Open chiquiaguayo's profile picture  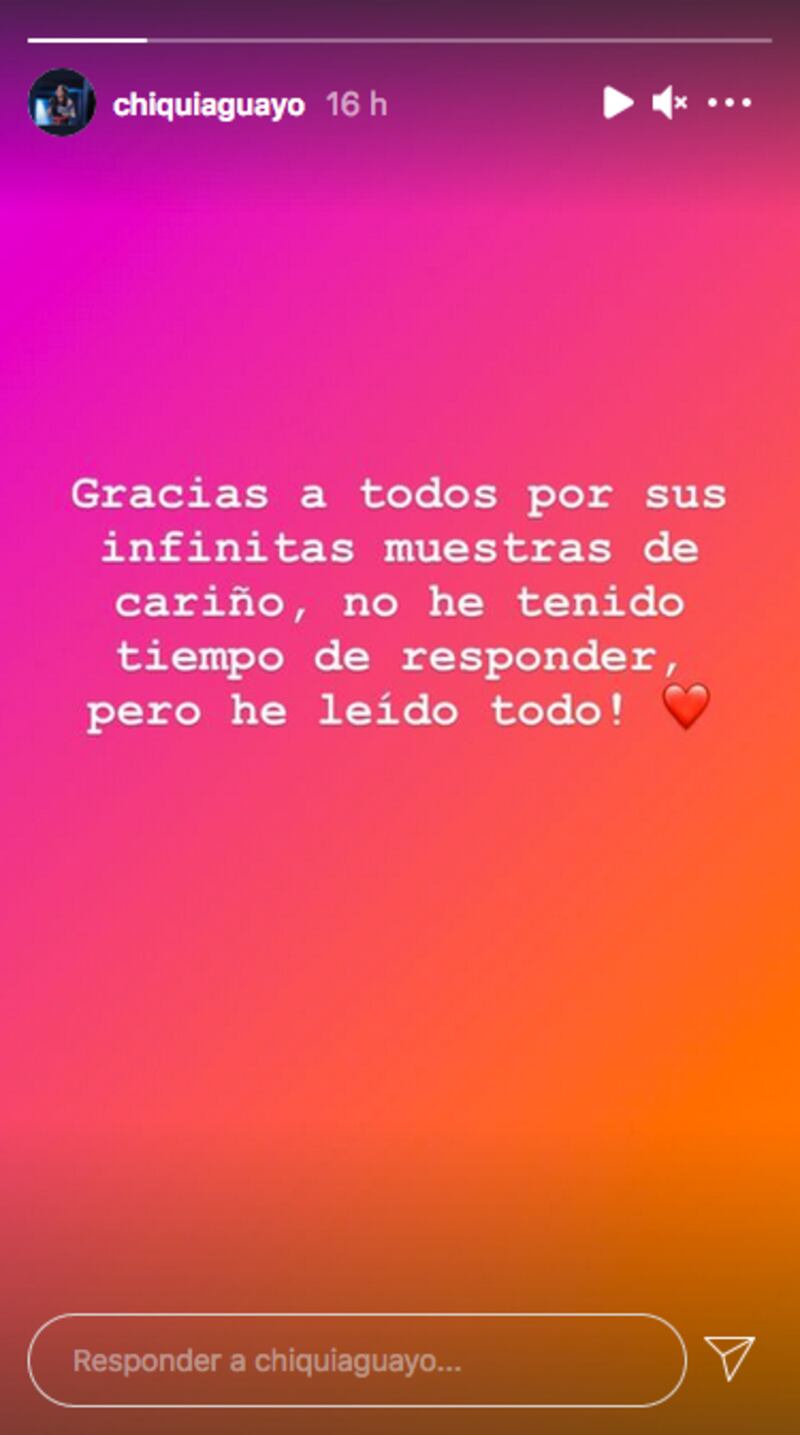[x=61, y=103]
